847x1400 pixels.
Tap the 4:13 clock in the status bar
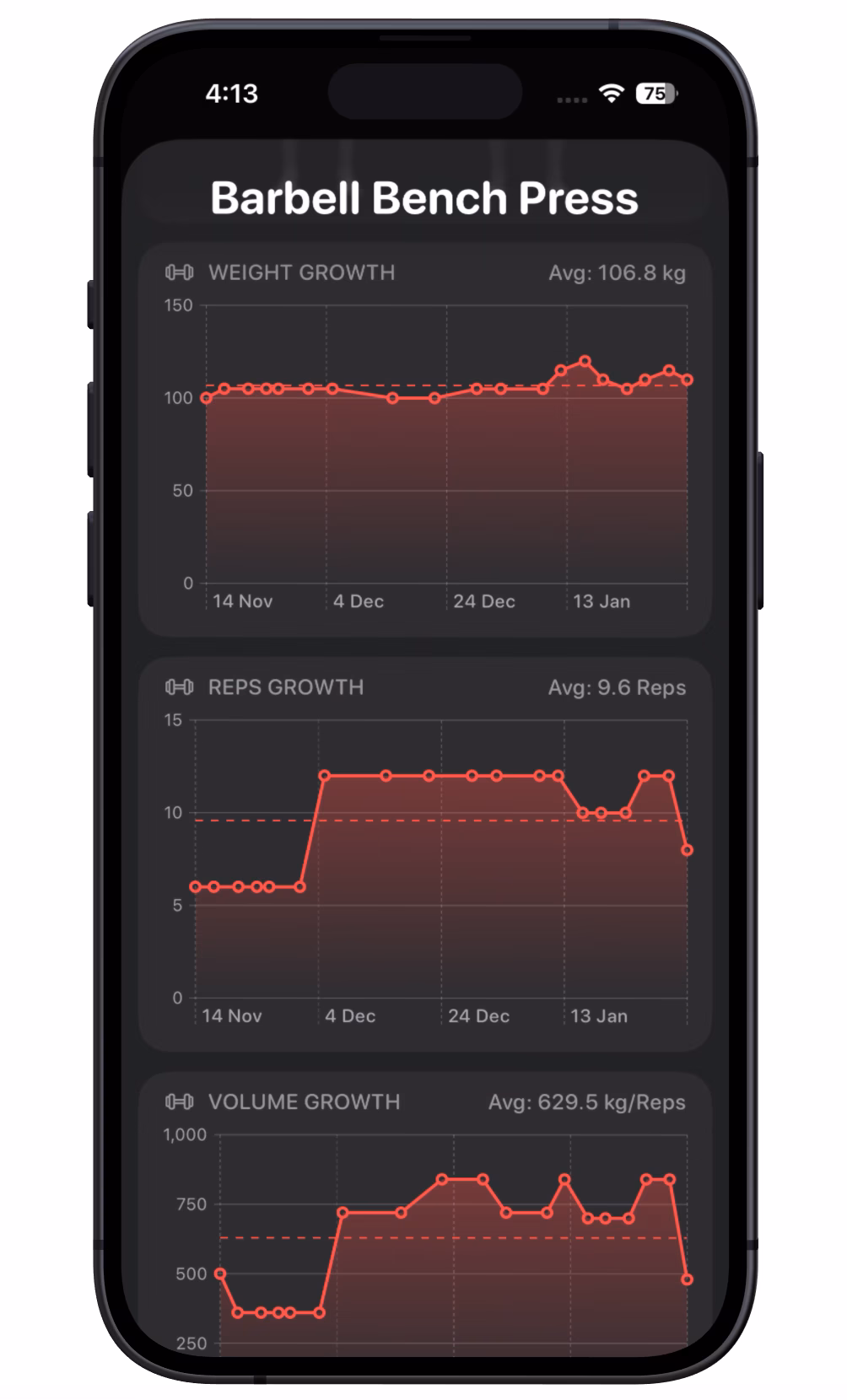[x=230, y=93]
